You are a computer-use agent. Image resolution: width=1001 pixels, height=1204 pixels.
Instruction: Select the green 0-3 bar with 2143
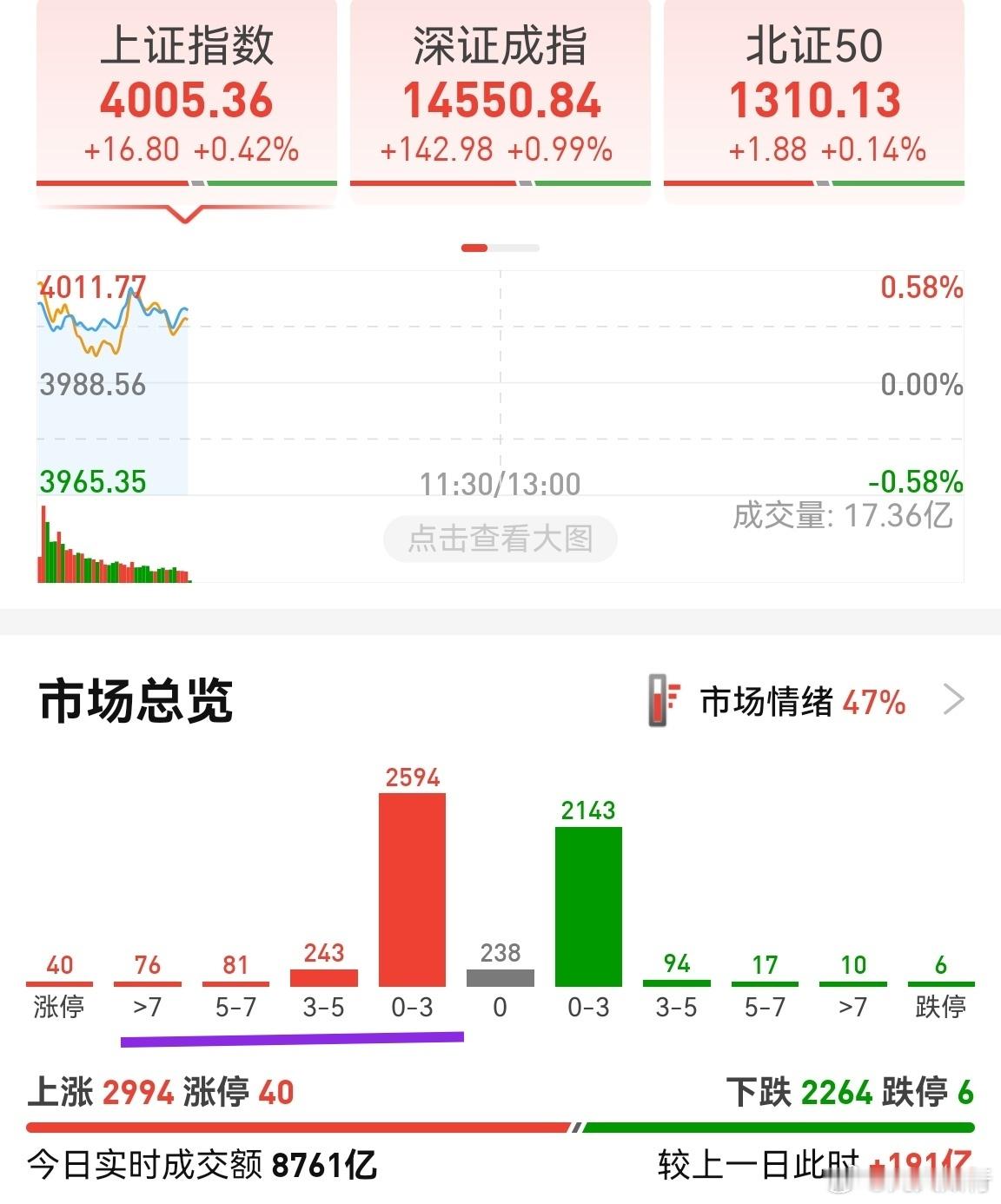click(588, 908)
